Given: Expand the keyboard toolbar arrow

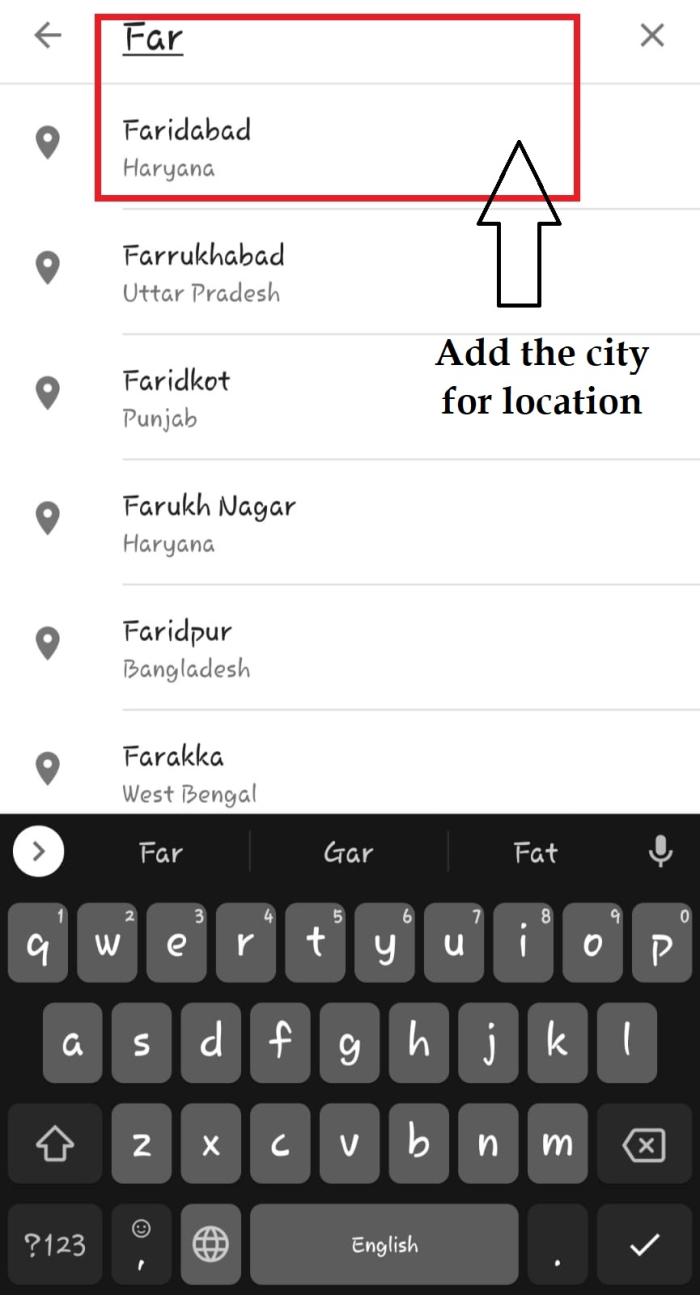Looking at the screenshot, I should point(38,852).
